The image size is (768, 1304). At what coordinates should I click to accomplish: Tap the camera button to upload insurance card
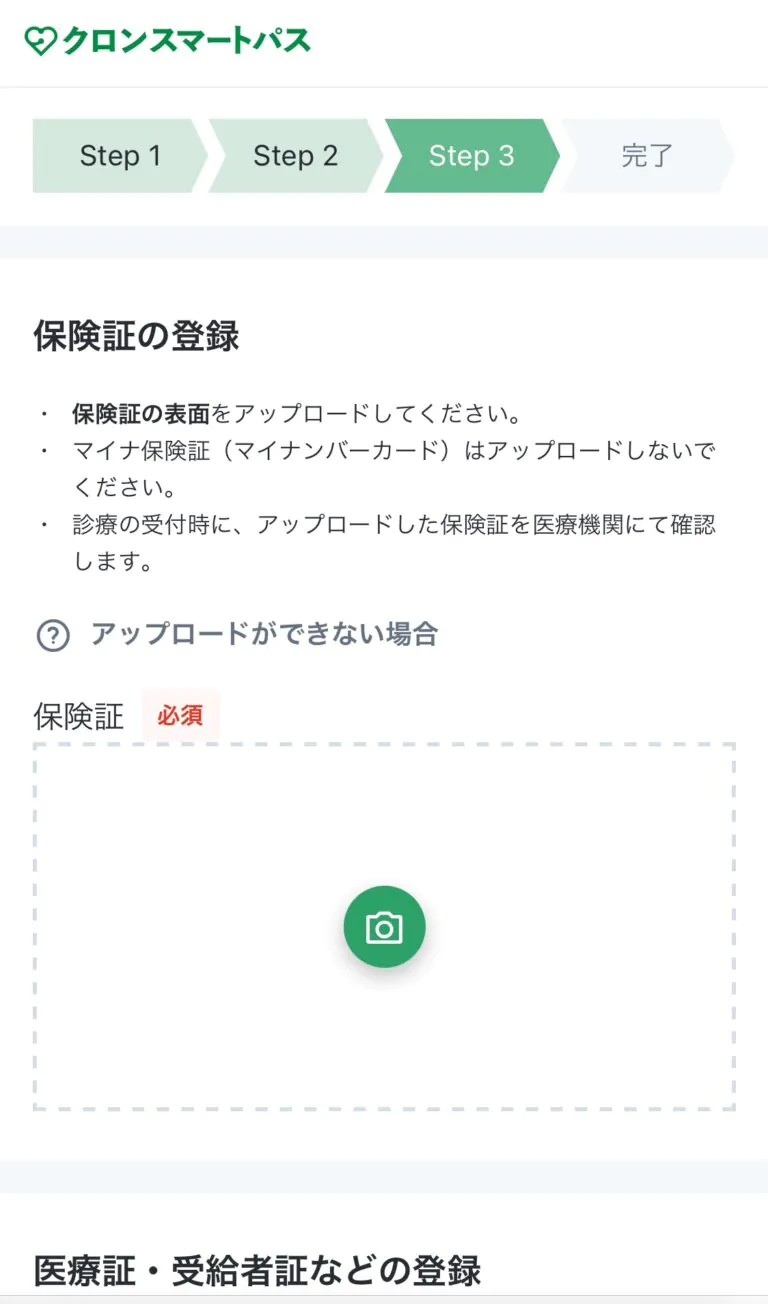tap(384, 927)
